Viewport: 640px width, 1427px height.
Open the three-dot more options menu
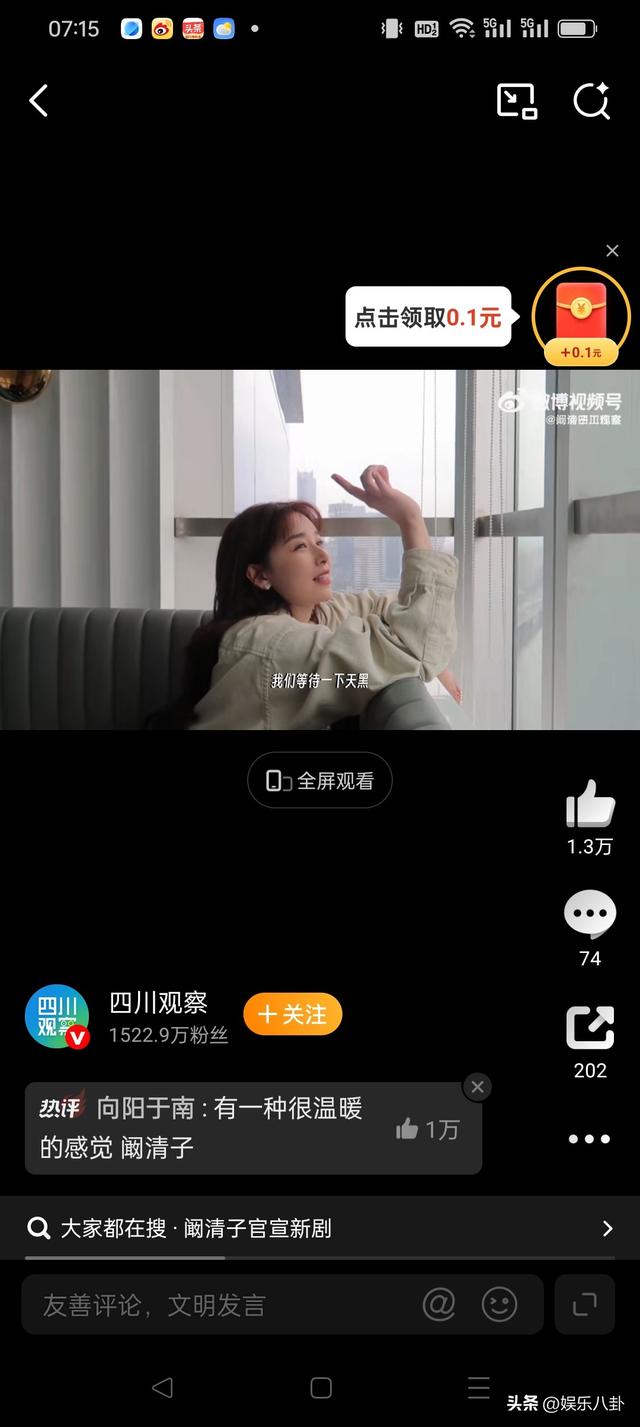tap(589, 1139)
